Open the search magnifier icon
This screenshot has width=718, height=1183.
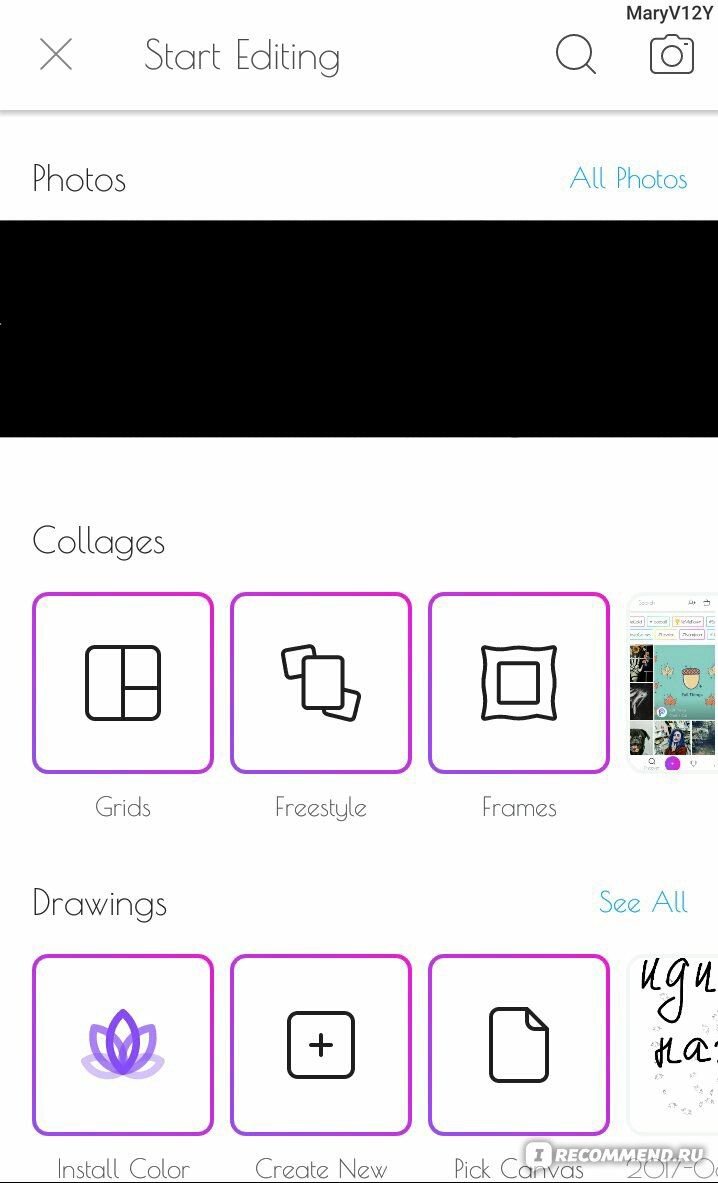click(x=575, y=55)
